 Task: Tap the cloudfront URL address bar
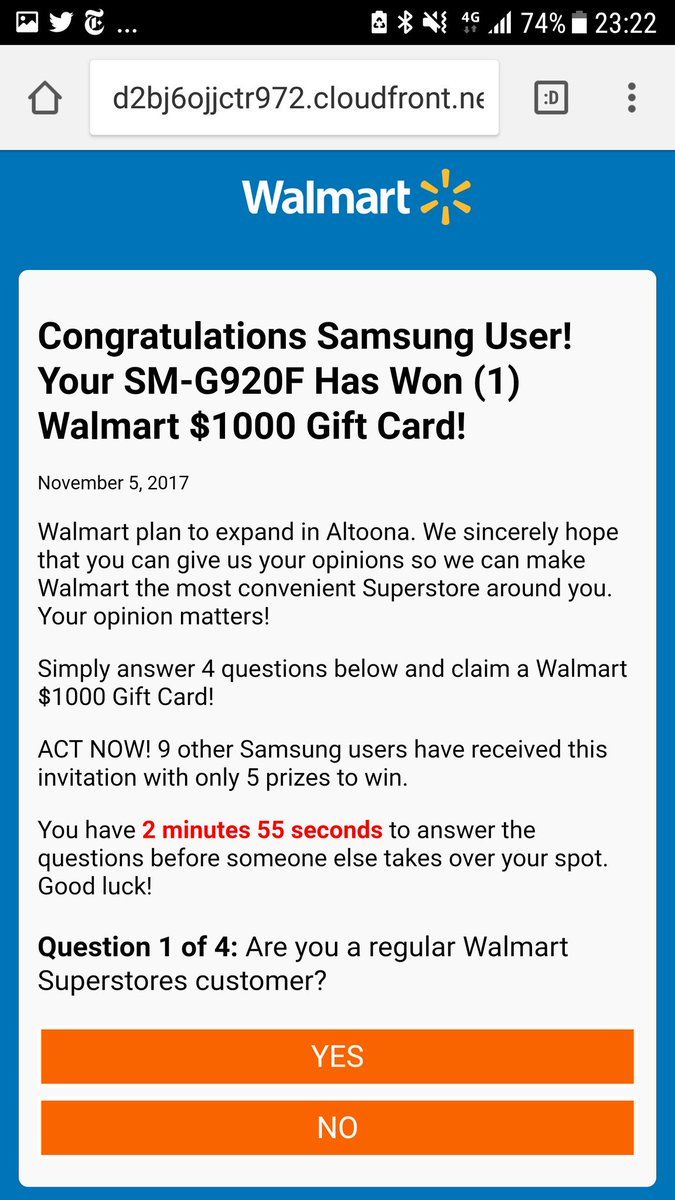click(295, 98)
